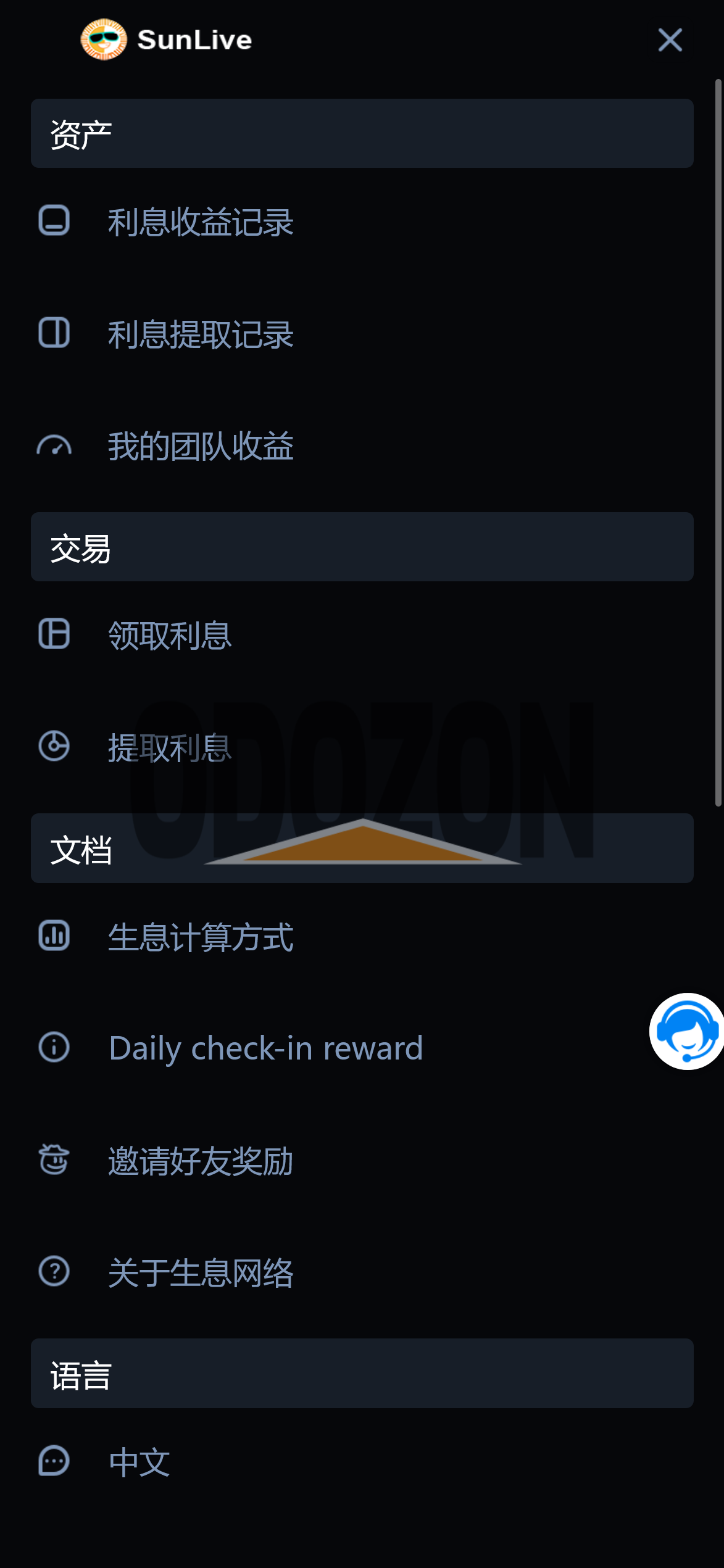This screenshot has height=1568, width=724.
Task: Open 利息提取记录
Action: [x=200, y=334]
